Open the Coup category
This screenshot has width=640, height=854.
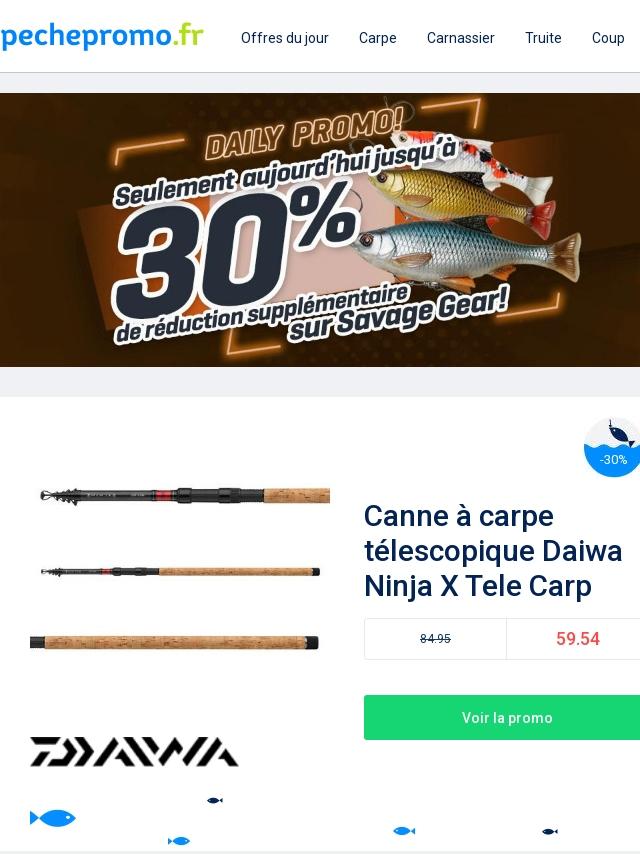(x=608, y=38)
